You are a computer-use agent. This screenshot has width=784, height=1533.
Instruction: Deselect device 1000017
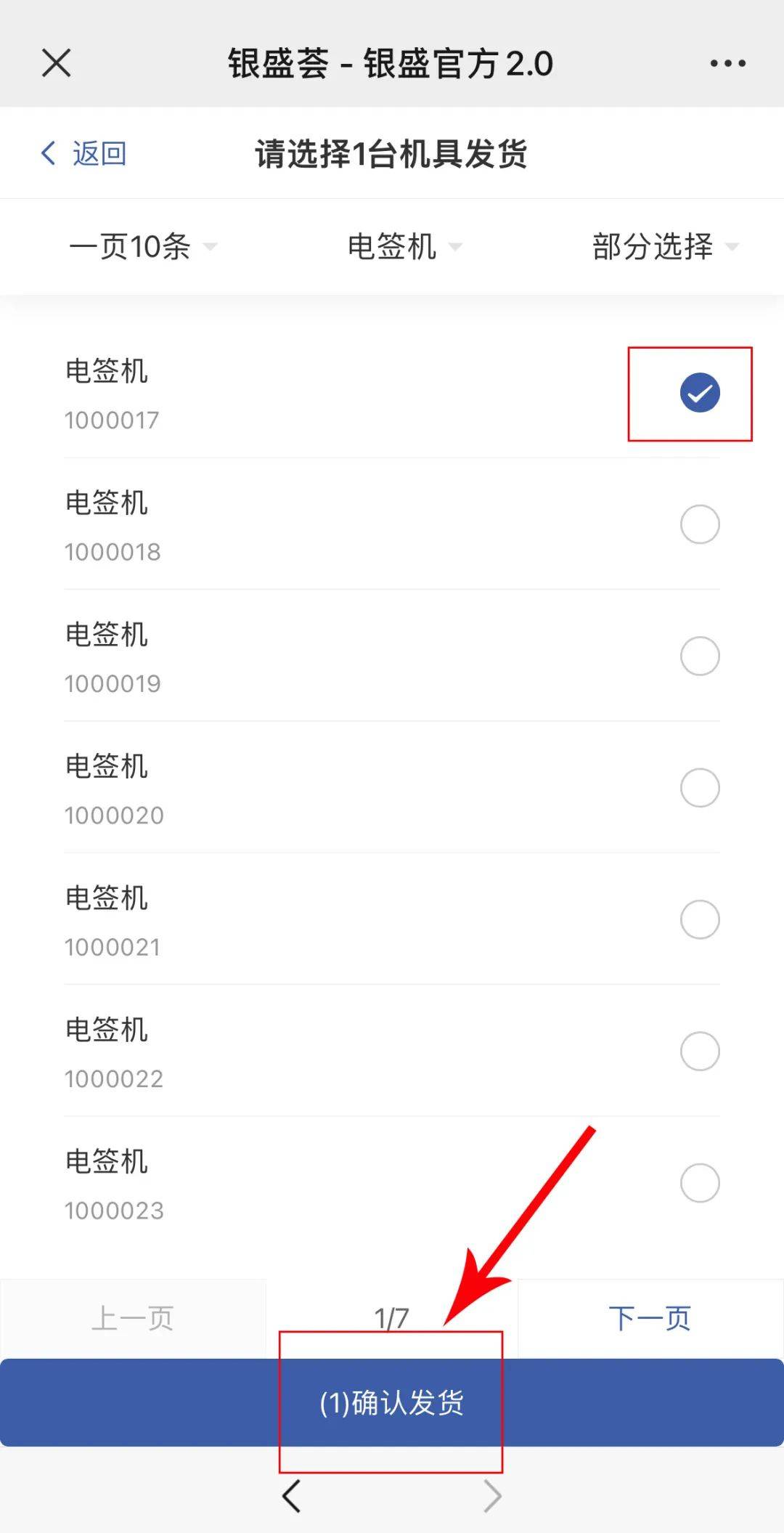(x=699, y=393)
